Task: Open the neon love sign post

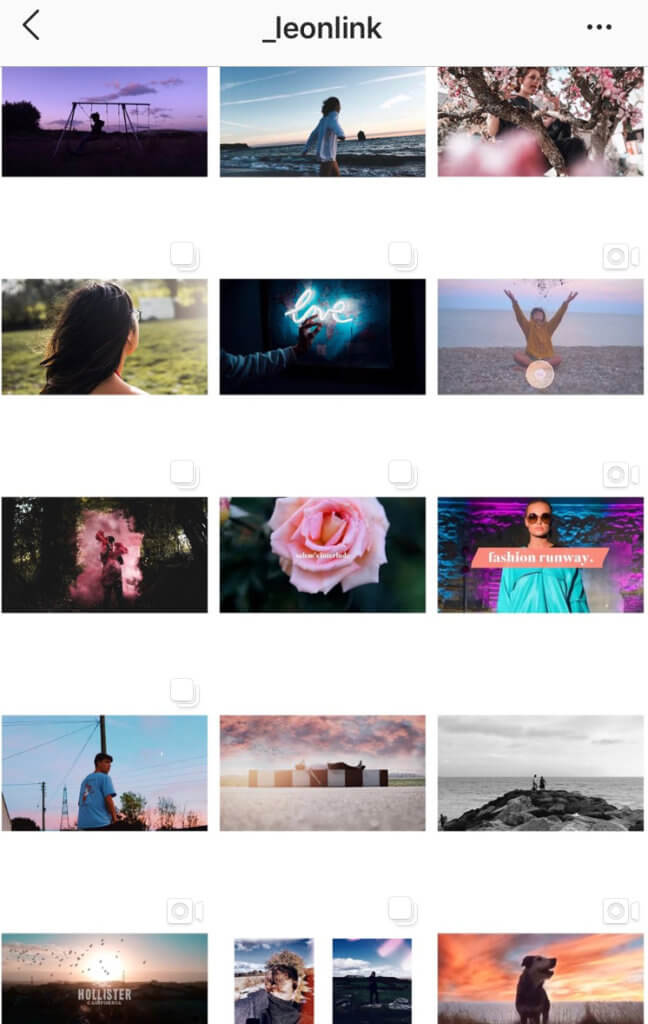Action: tap(322, 336)
